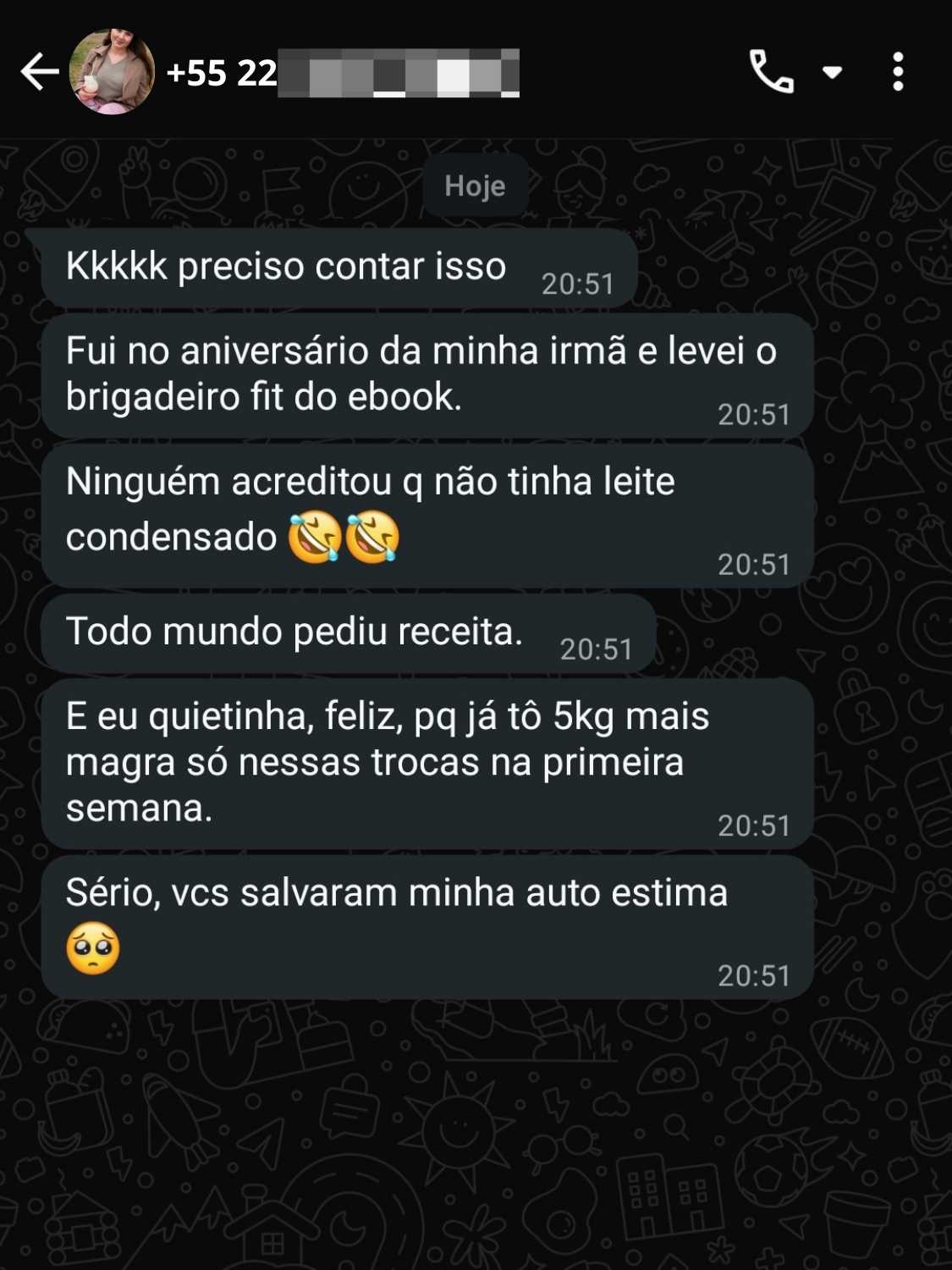
Task: Open the contact's profile photo
Action: point(112,72)
